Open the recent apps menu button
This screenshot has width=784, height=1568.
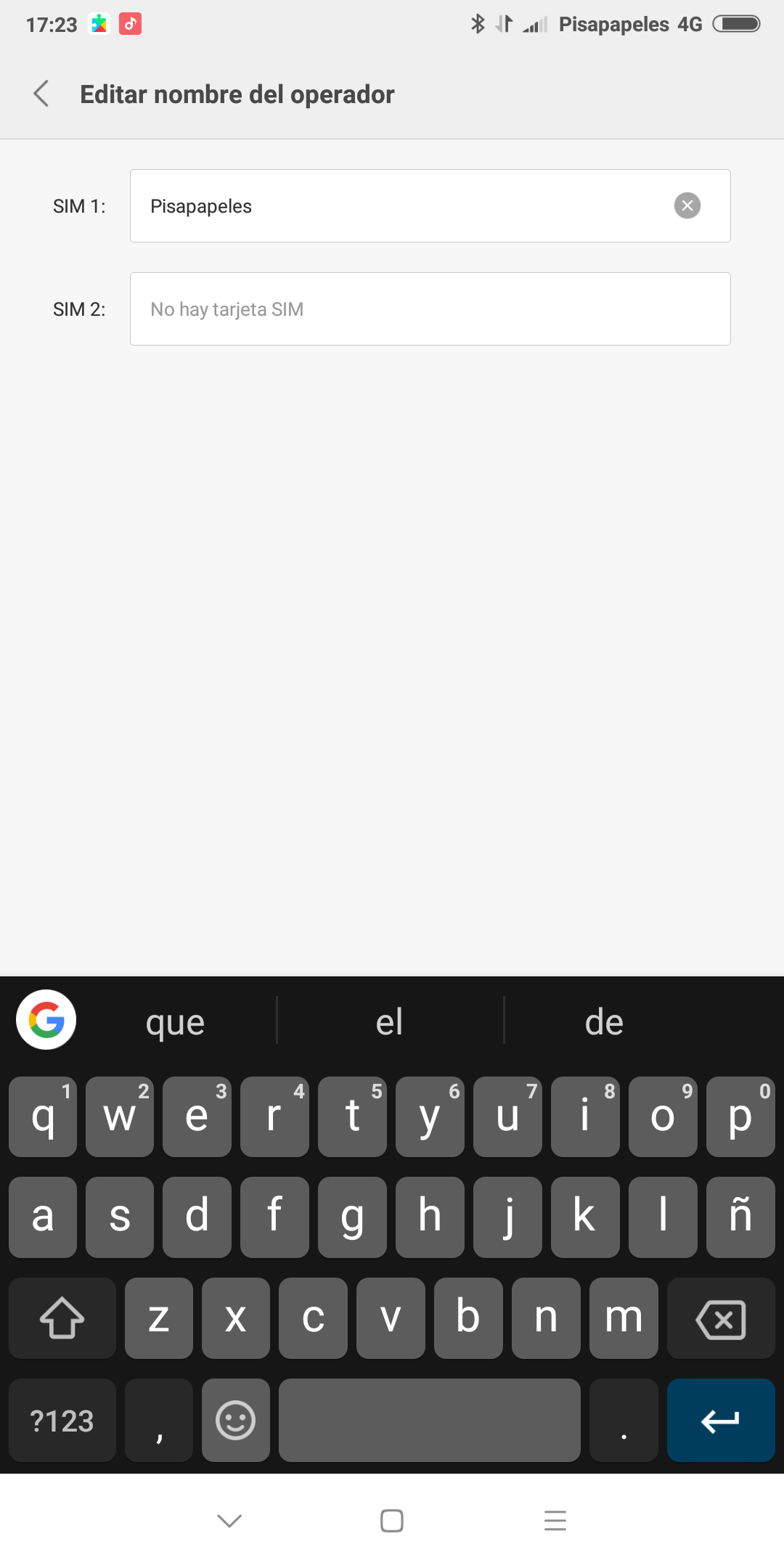555,1520
